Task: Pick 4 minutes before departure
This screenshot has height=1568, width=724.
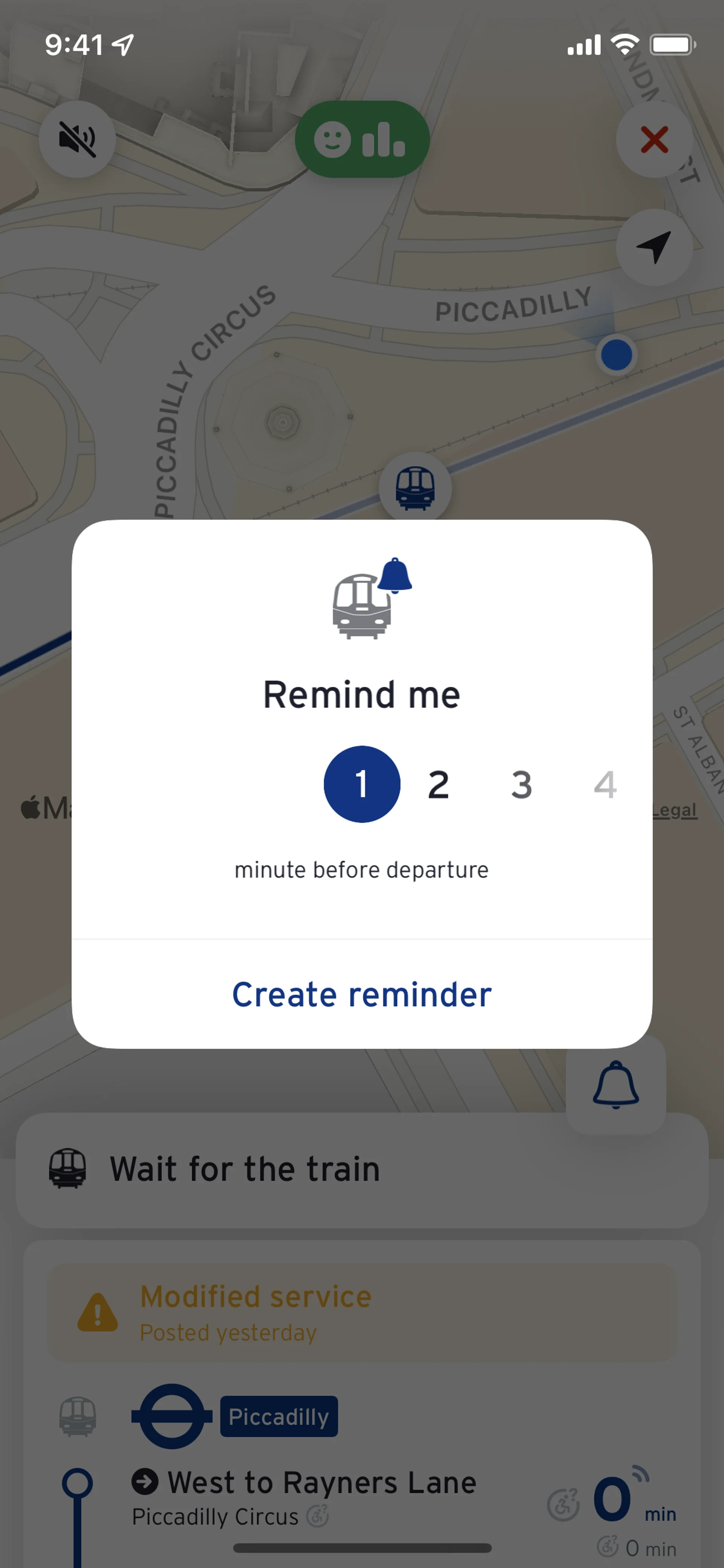Action: [605, 785]
